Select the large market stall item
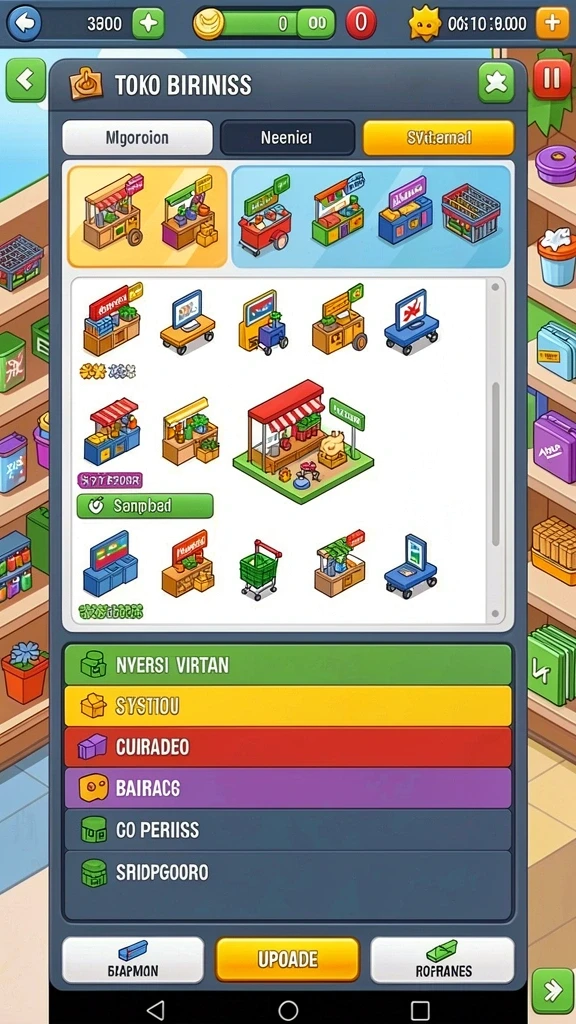This screenshot has width=576, height=1024. [x=302, y=442]
